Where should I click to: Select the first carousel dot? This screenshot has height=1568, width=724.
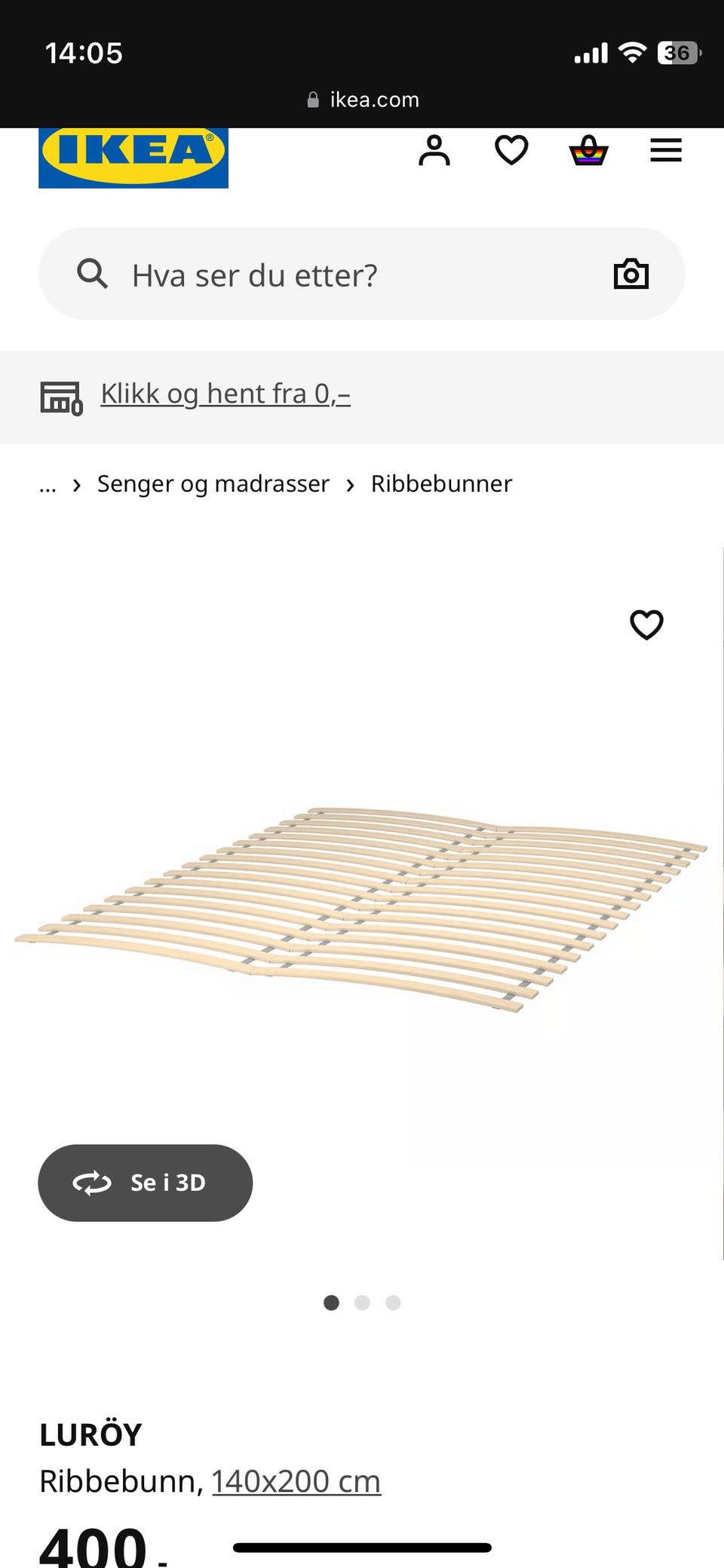[331, 1303]
